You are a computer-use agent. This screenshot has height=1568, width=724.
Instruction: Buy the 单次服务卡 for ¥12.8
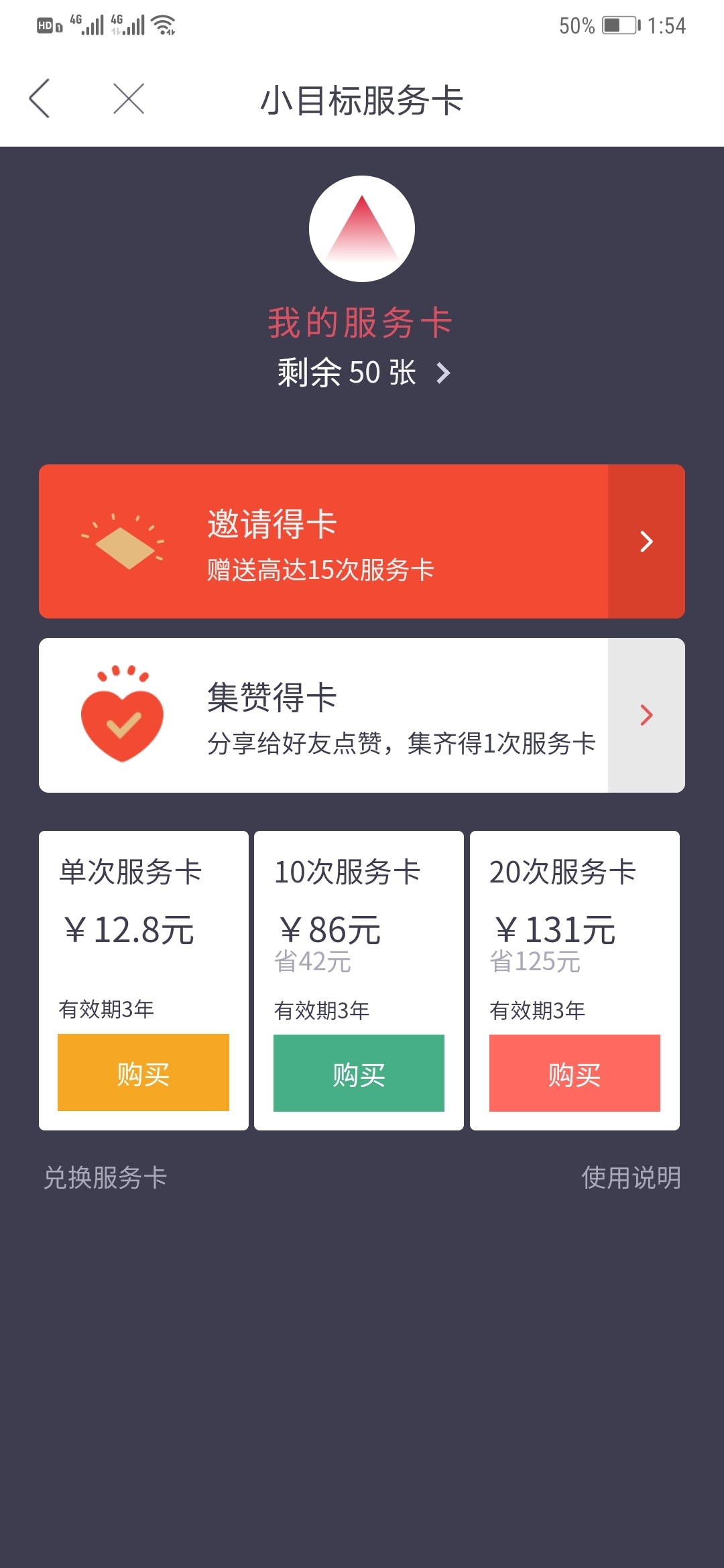click(x=143, y=1072)
